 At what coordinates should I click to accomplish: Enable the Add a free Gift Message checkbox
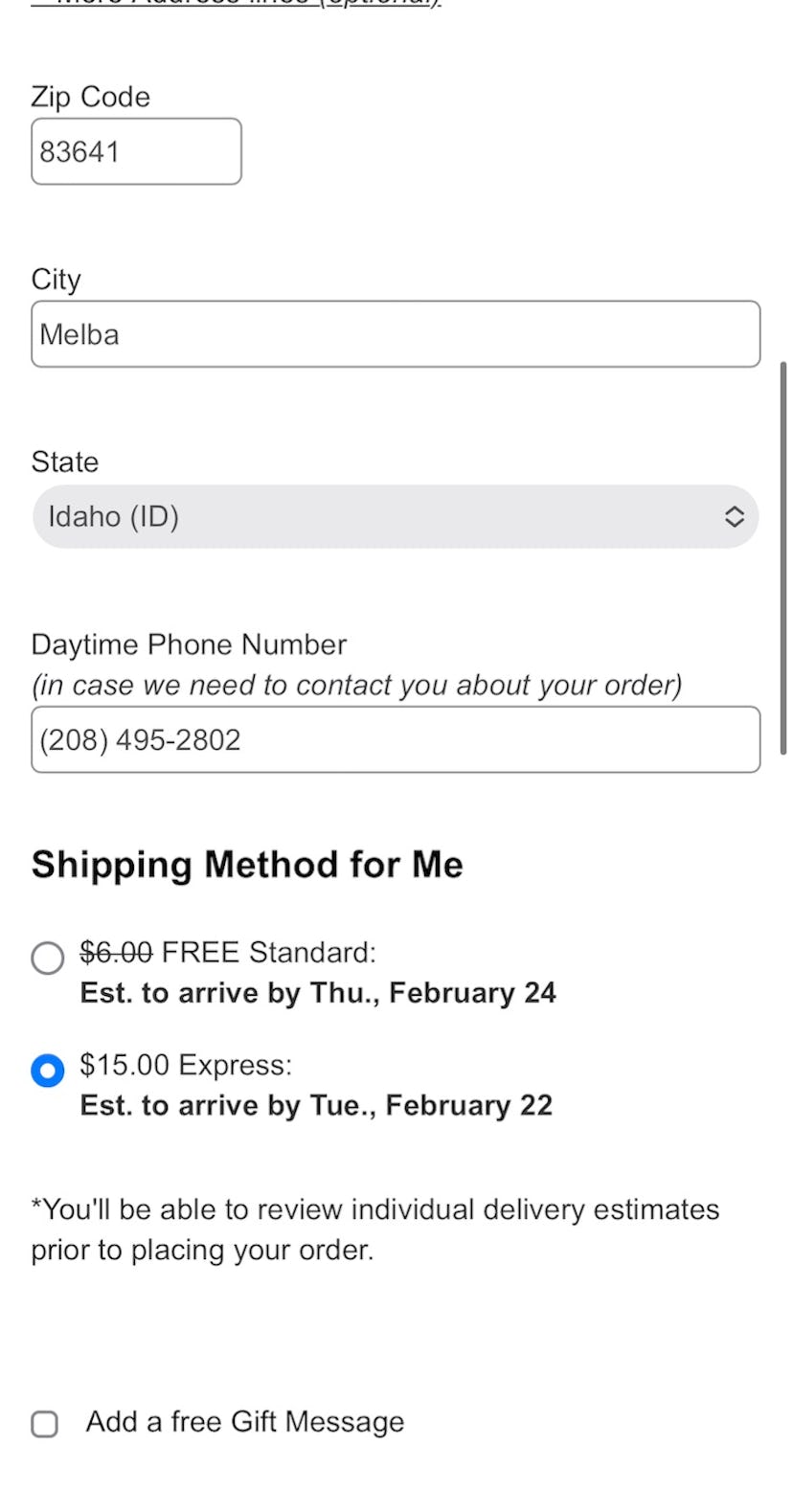(45, 1424)
